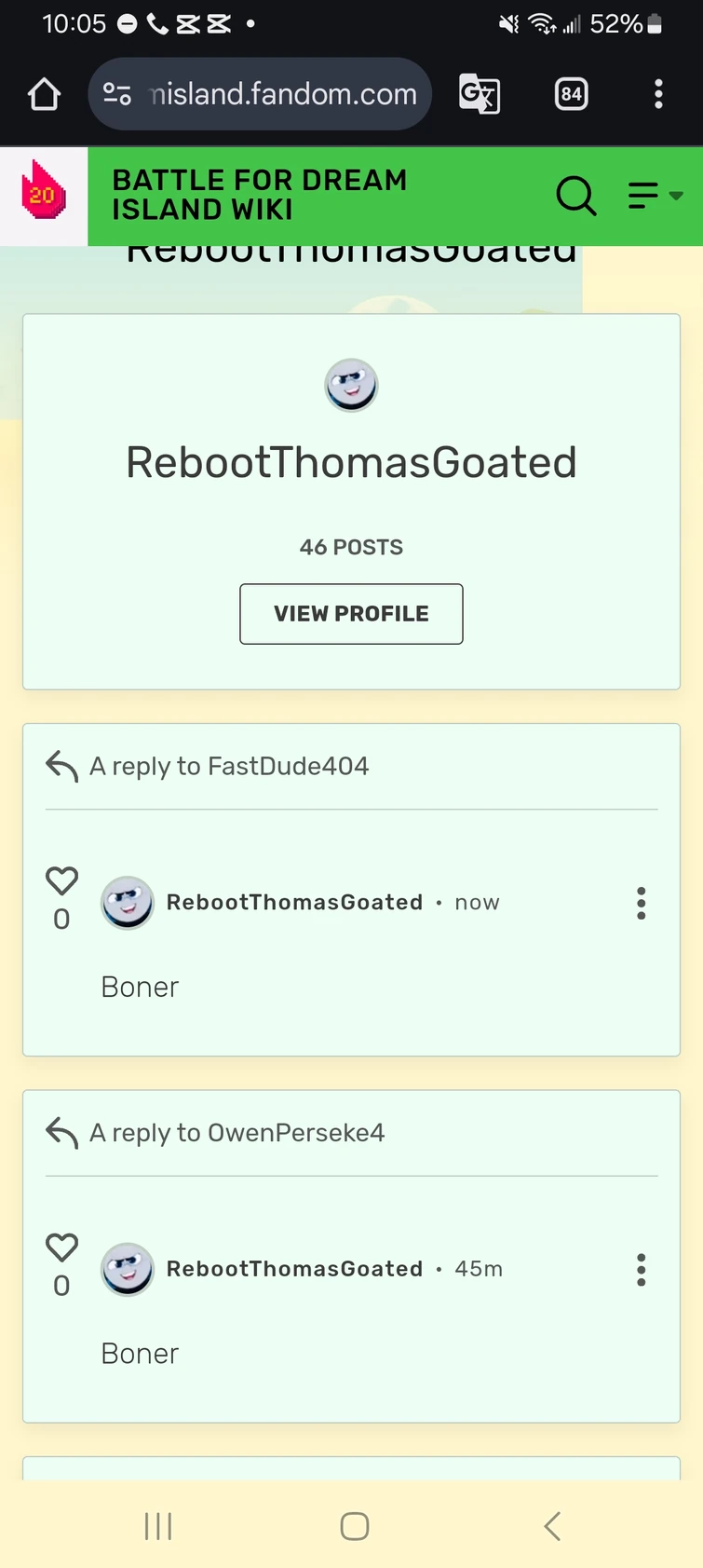The image size is (703, 1568).
Task: Open the Chrome three-dot menu
Action: pos(658,93)
